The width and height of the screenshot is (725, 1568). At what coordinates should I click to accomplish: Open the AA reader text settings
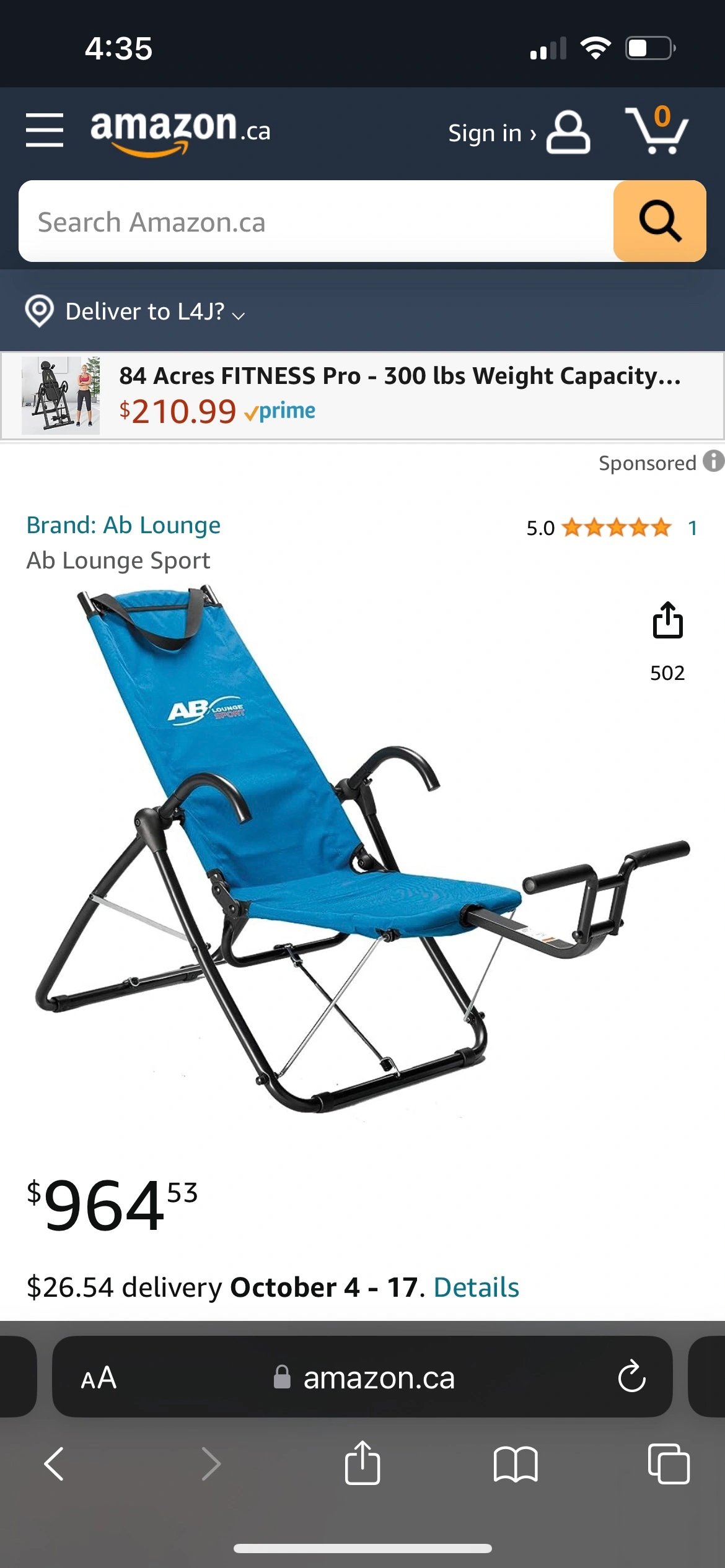(99, 1377)
